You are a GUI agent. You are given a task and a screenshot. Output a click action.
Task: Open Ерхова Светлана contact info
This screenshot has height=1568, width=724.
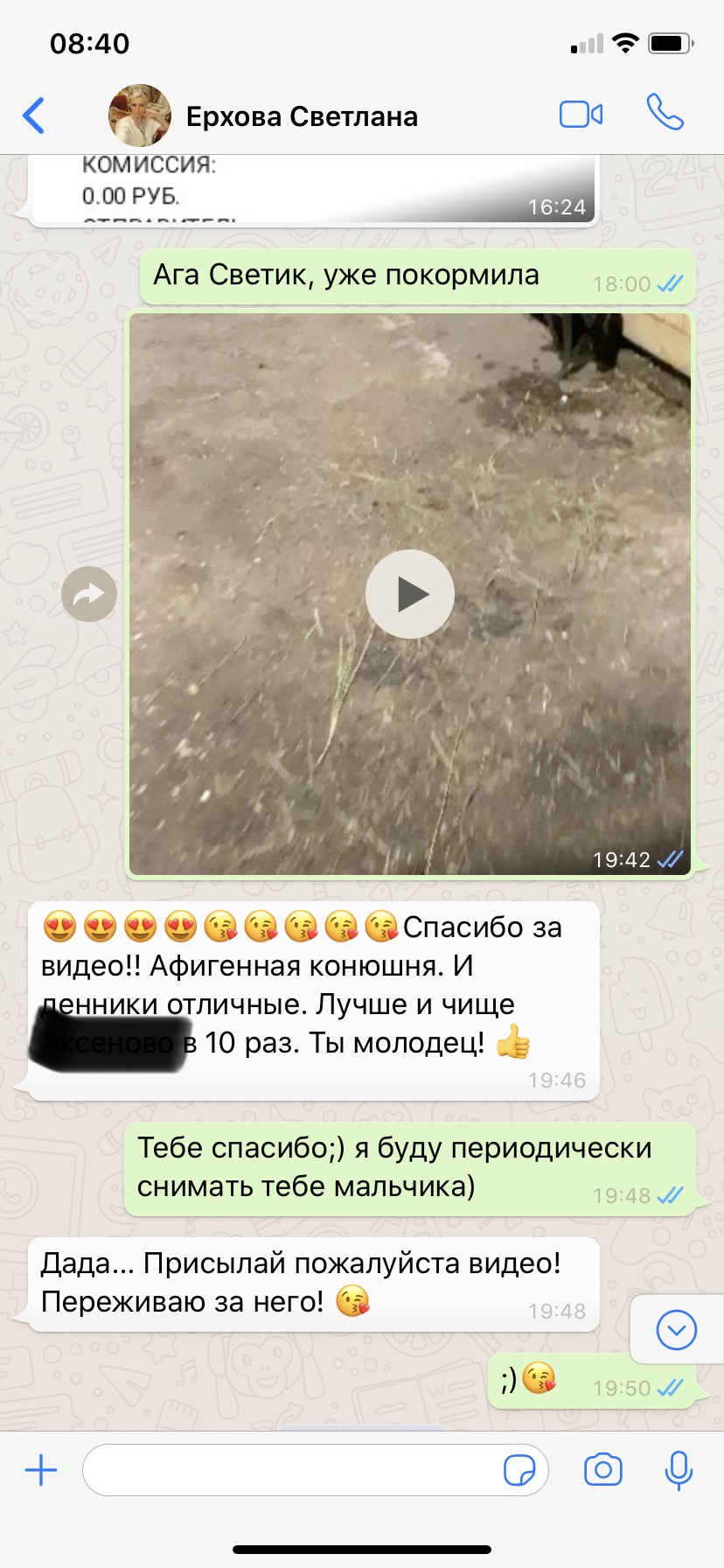[301, 116]
